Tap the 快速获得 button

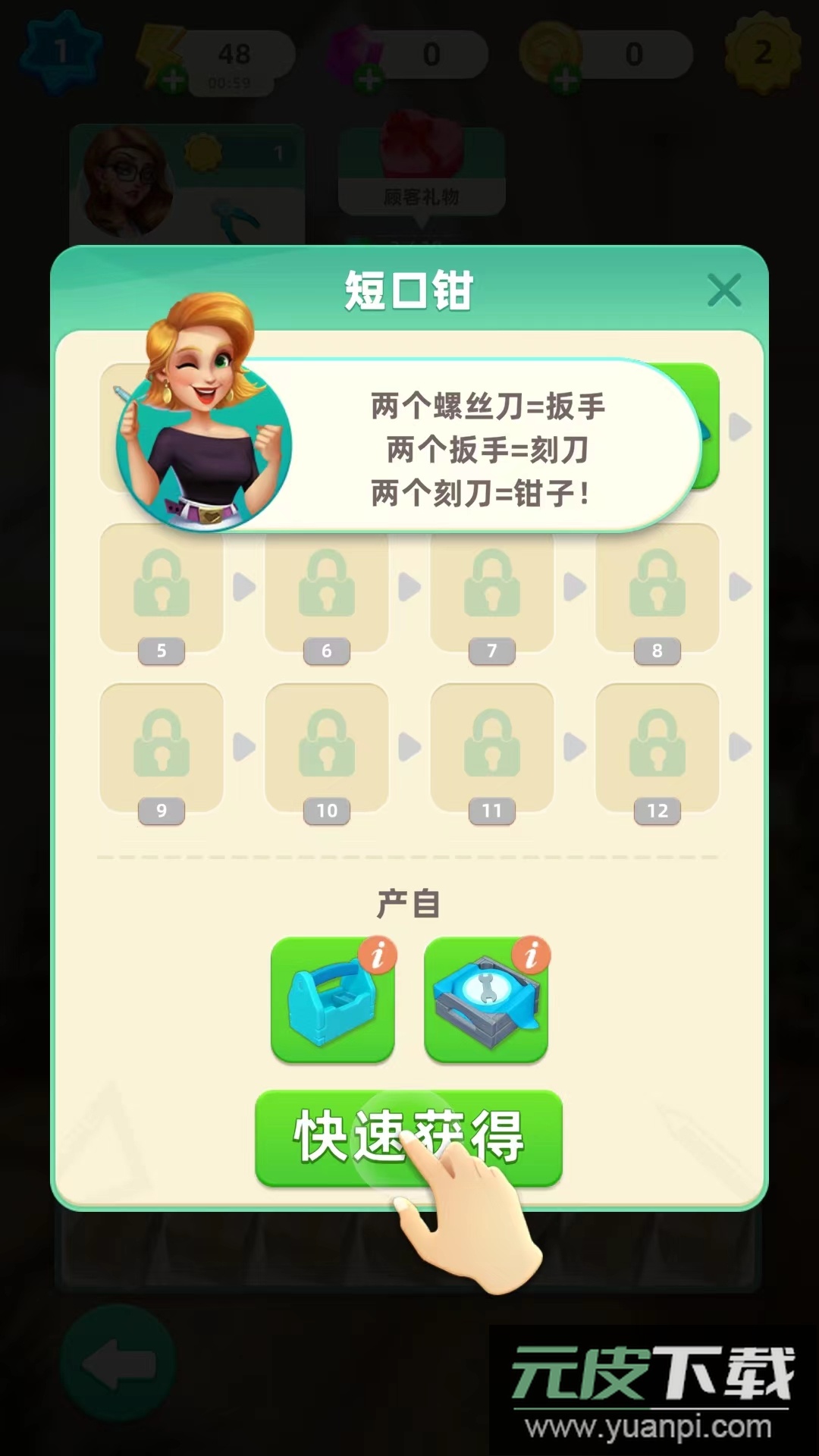(408, 1137)
